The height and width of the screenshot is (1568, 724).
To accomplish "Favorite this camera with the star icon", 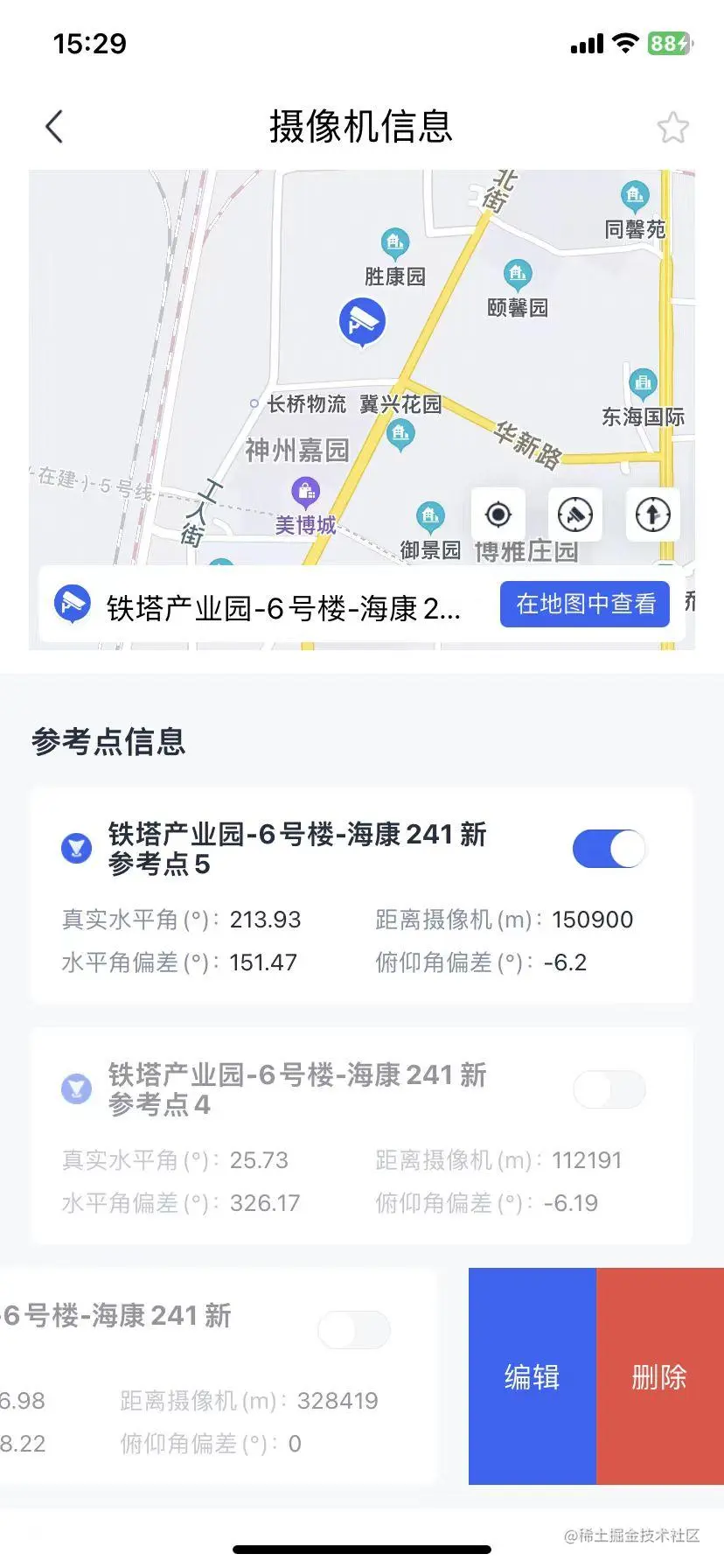I will (672, 128).
